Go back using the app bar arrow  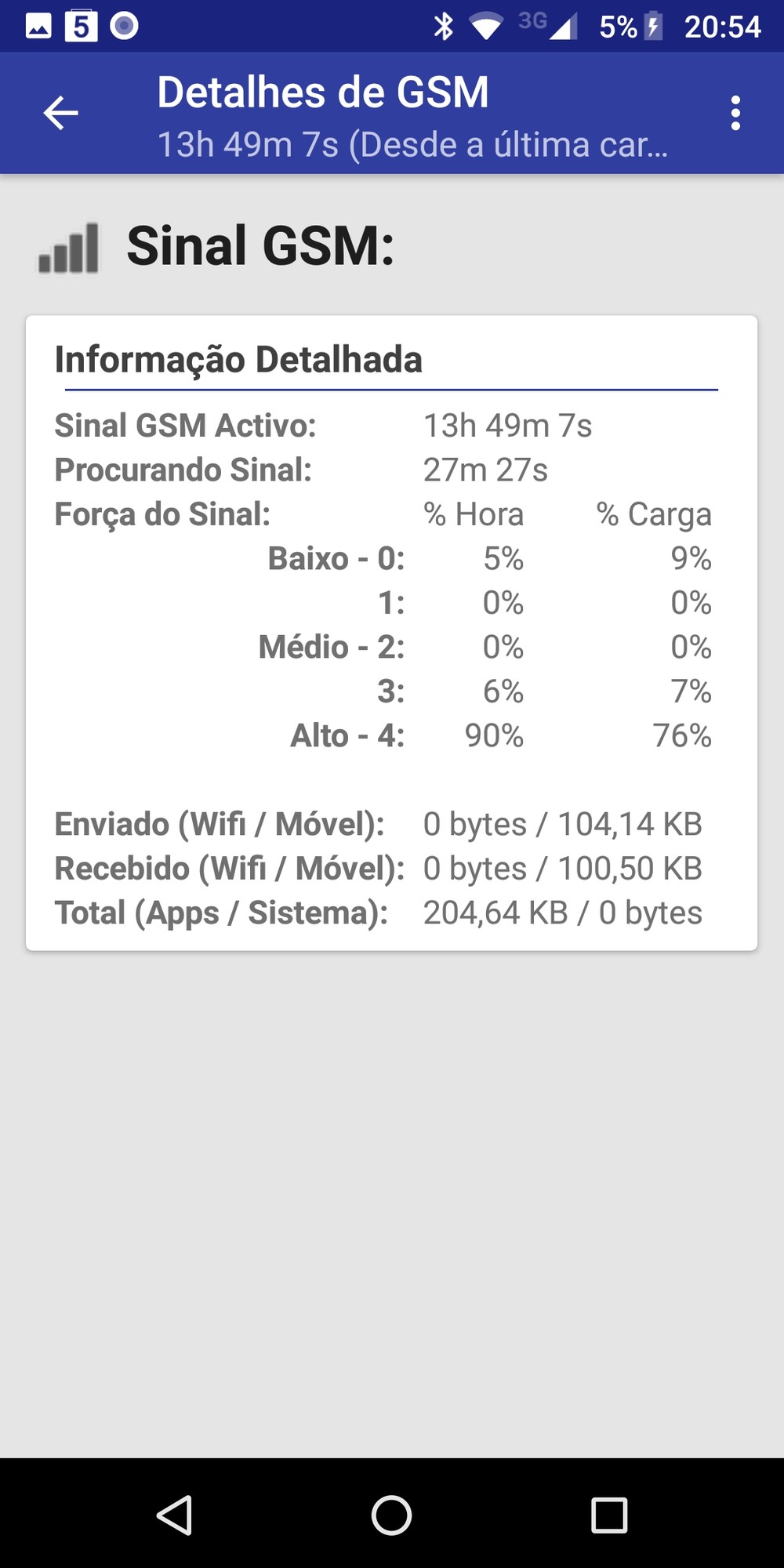pyautogui.click(x=60, y=113)
